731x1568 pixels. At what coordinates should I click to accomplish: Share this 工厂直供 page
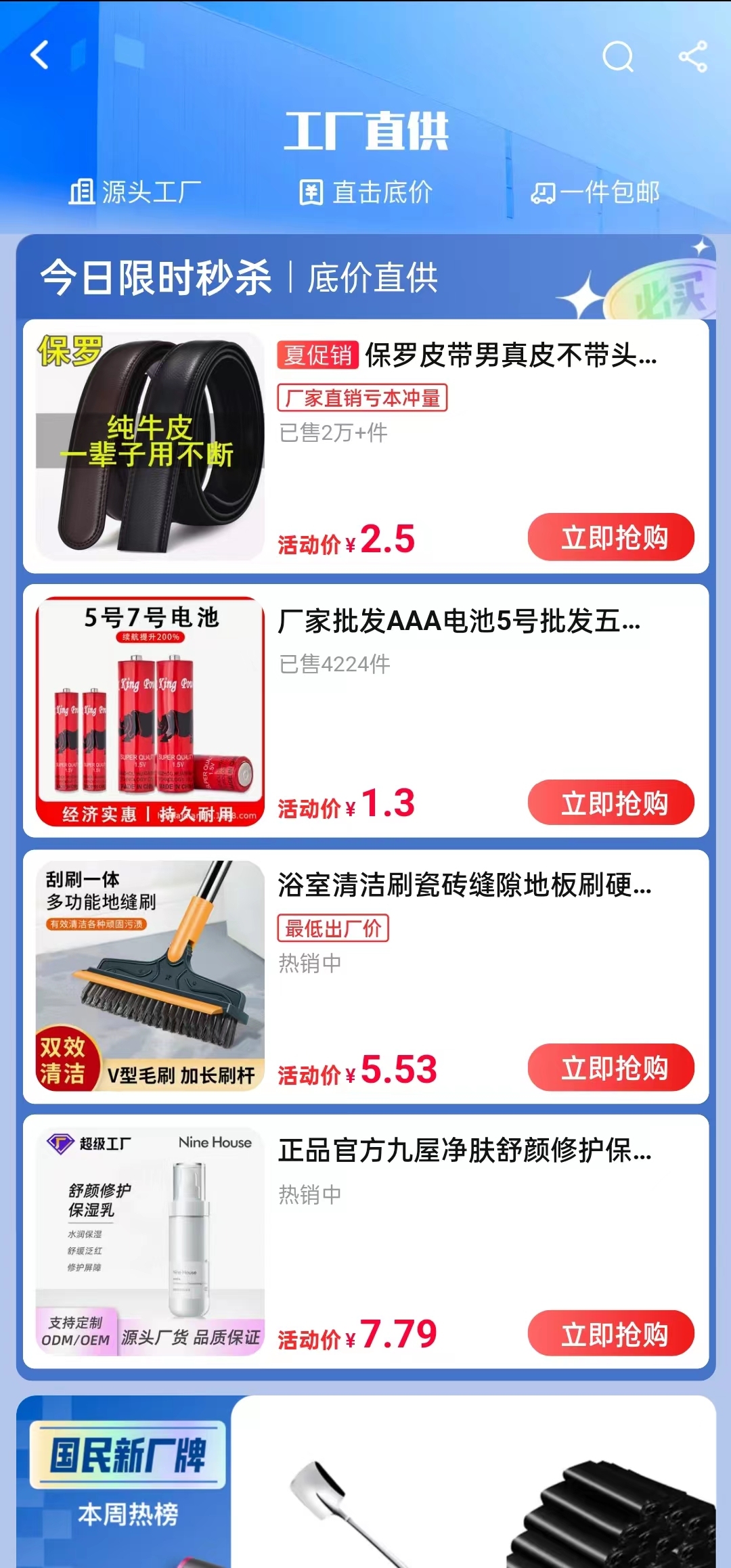pyautogui.click(x=693, y=56)
